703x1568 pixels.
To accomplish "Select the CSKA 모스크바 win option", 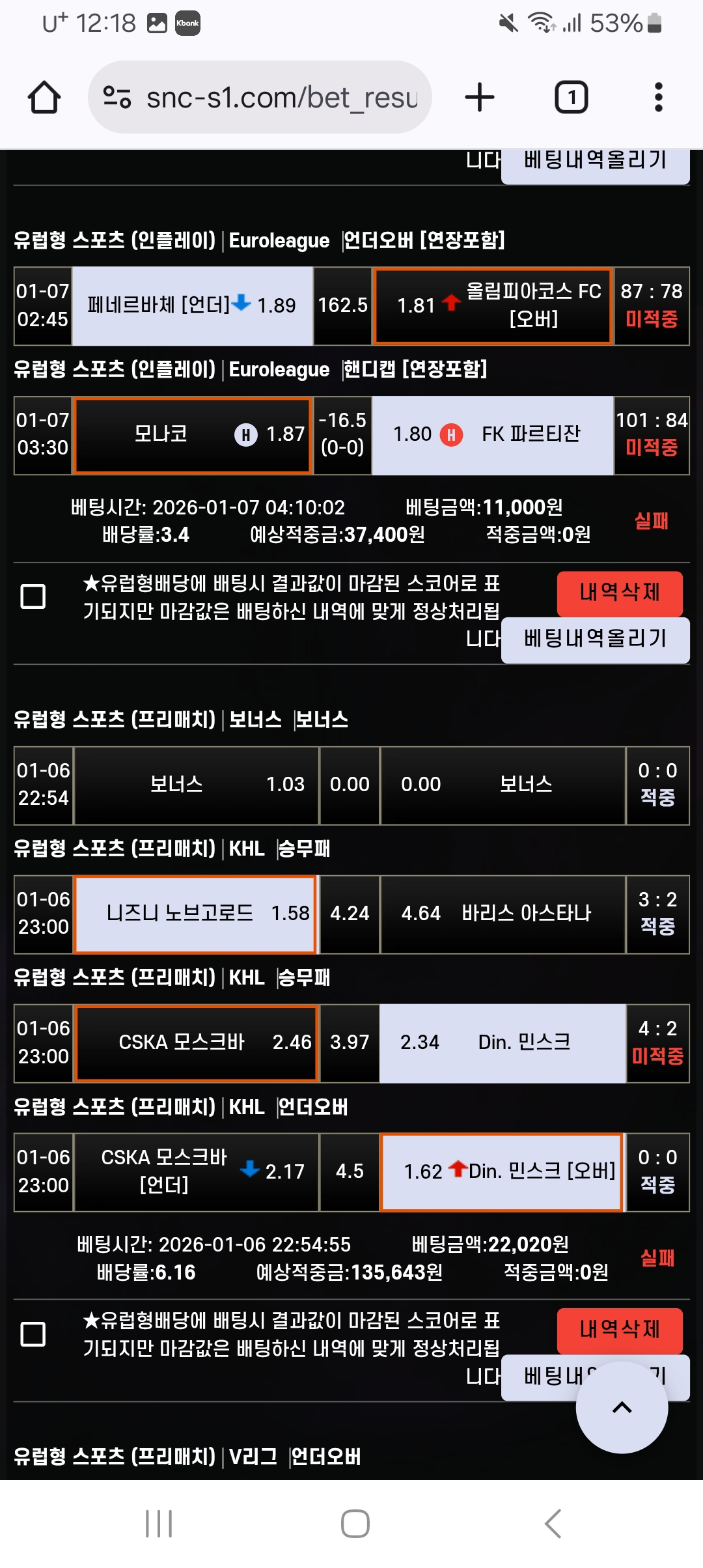I will point(195,1043).
